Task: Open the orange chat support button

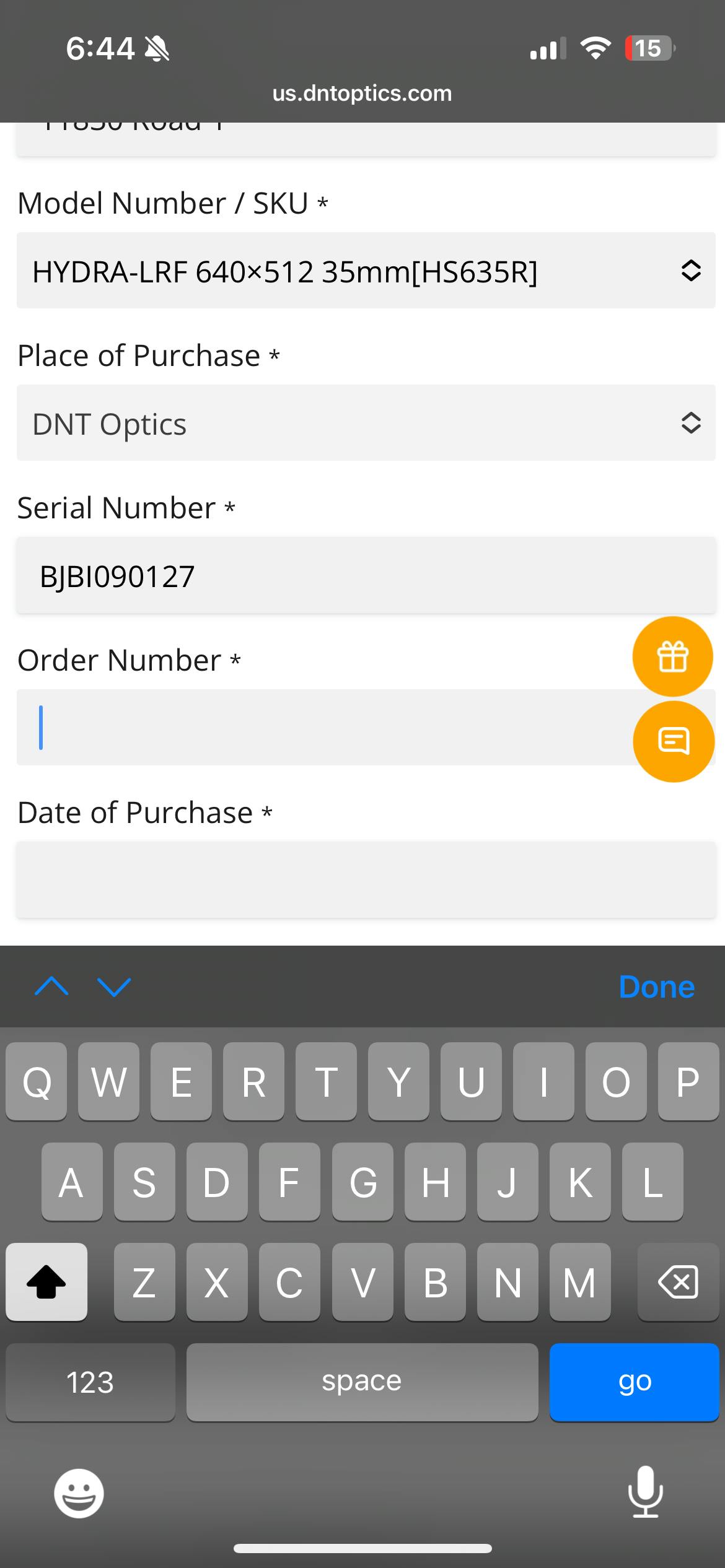Action: tap(674, 741)
